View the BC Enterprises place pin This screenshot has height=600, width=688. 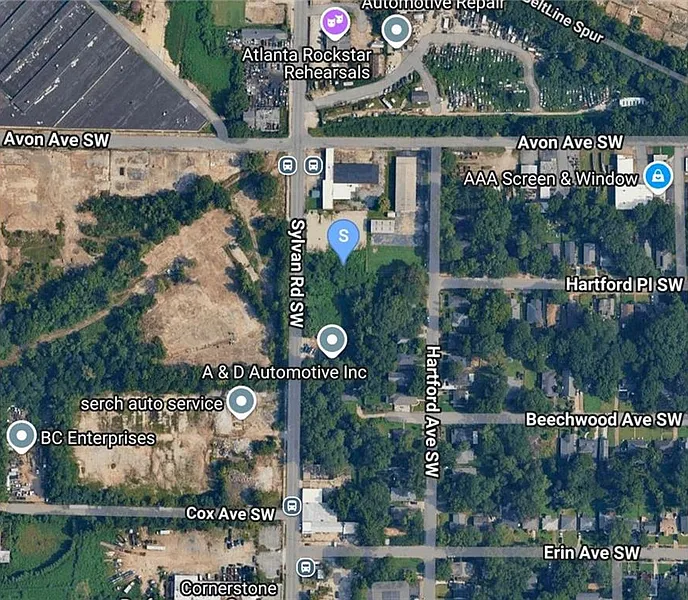pyautogui.click(x=21, y=436)
